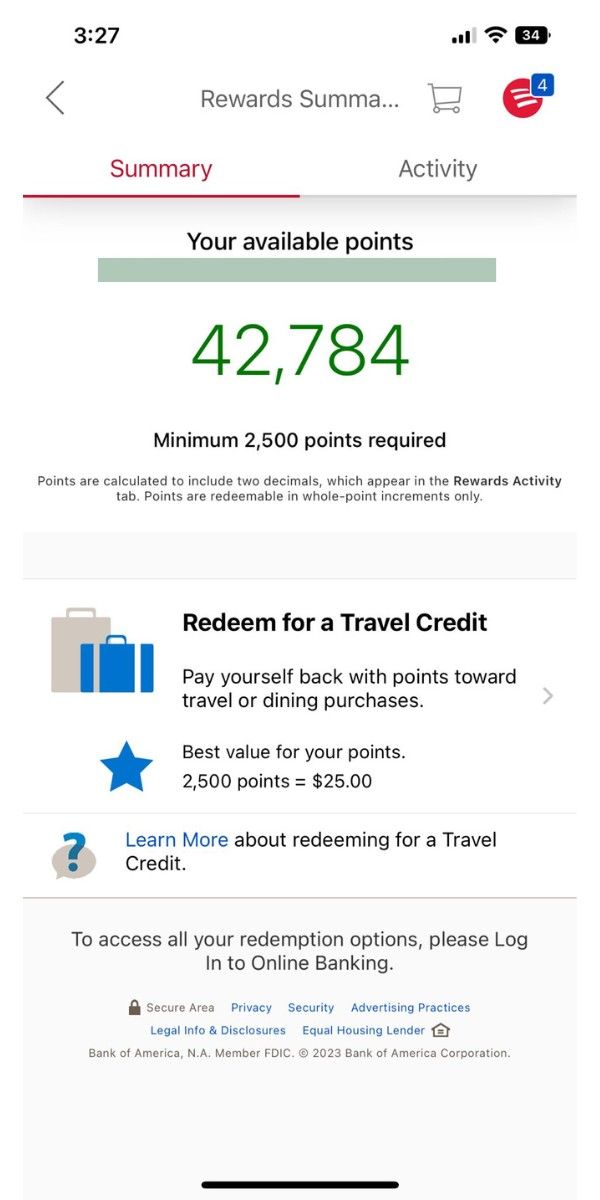Select the Summary tab

pyautogui.click(x=161, y=169)
